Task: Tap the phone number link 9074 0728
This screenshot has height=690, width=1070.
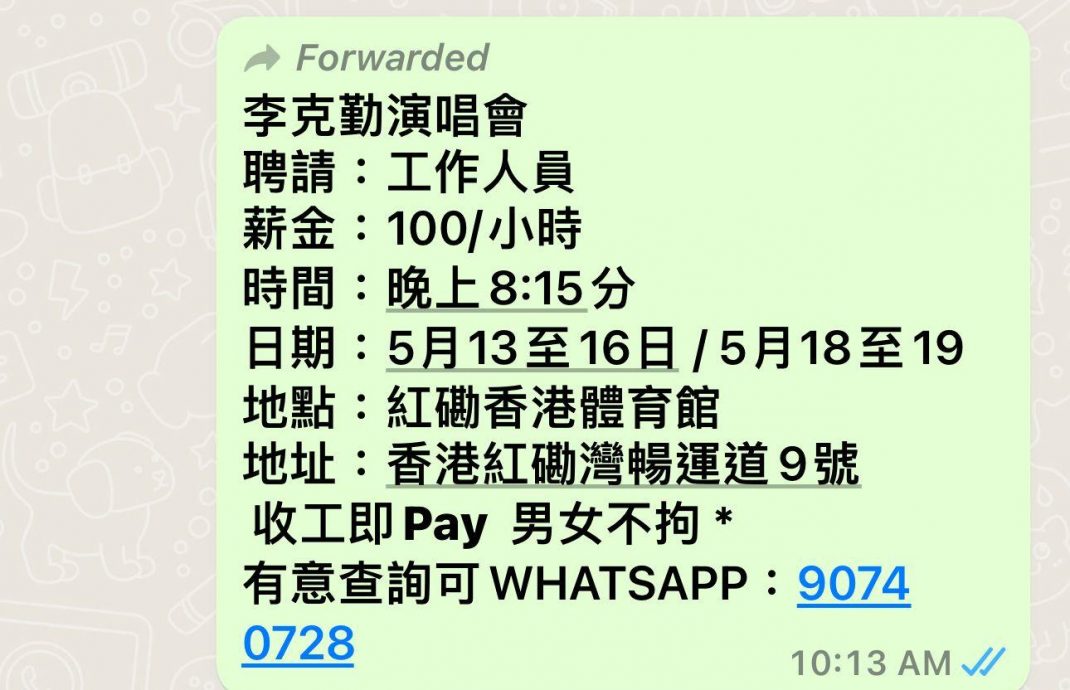Action: pos(853,586)
